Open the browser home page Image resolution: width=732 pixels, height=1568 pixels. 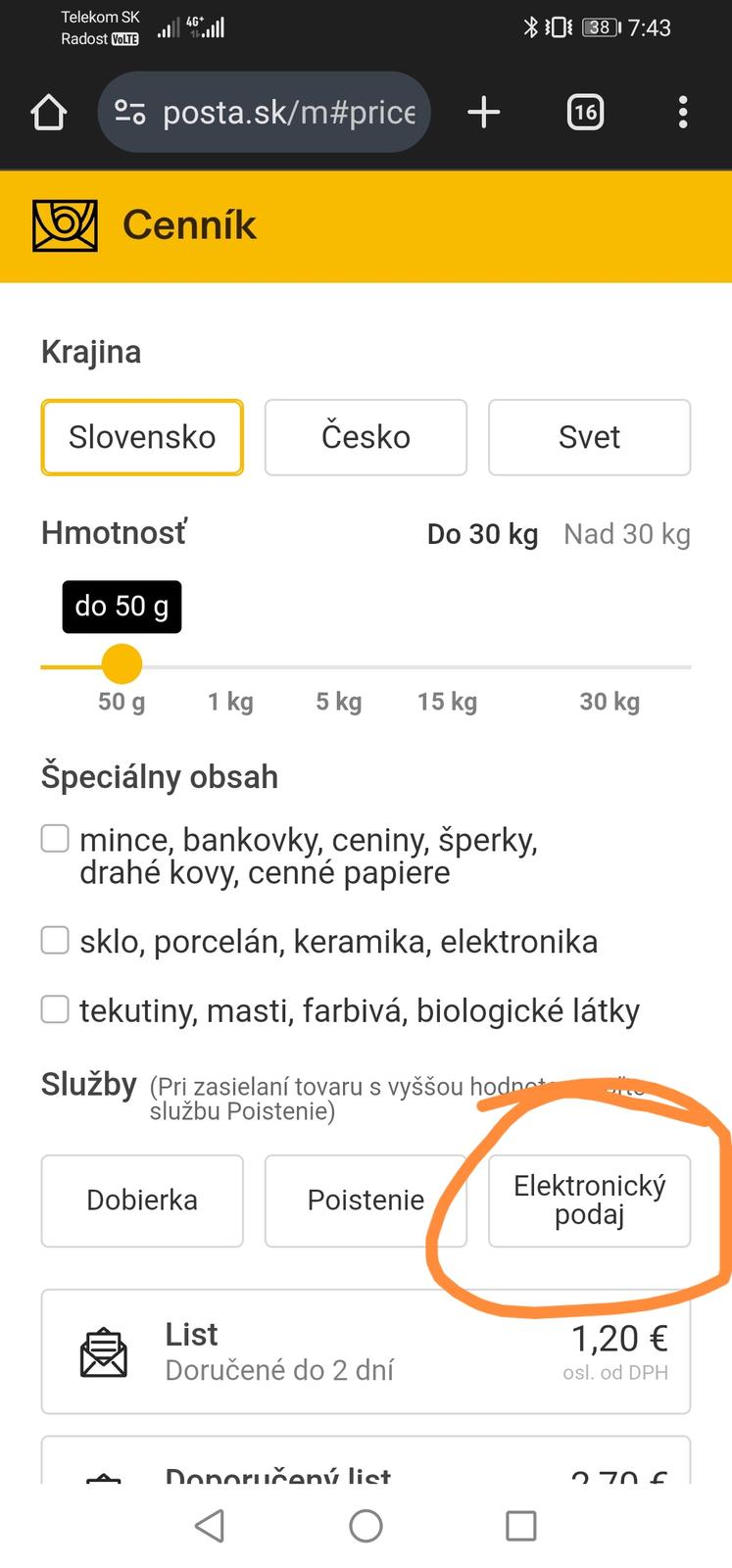click(49, 113)
